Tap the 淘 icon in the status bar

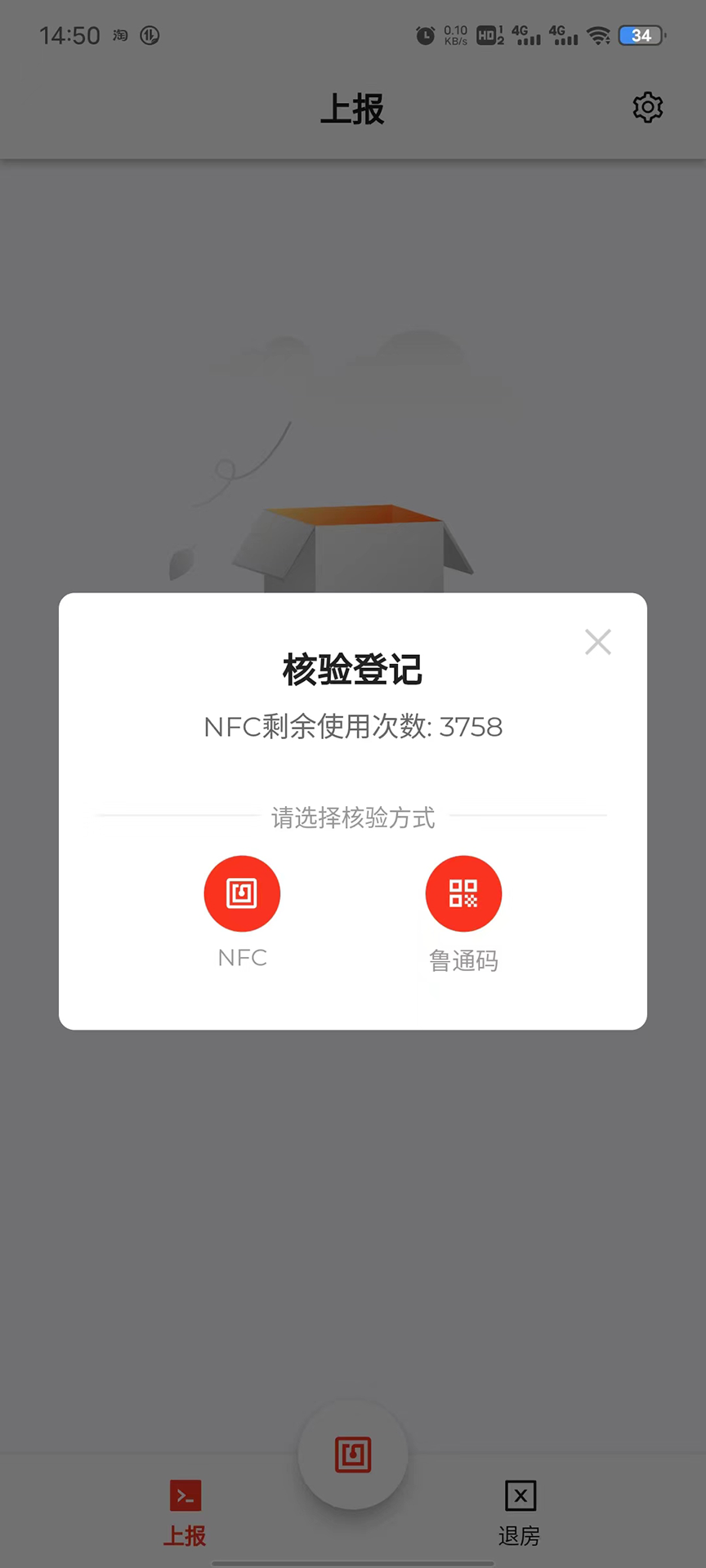click(118, 36)
